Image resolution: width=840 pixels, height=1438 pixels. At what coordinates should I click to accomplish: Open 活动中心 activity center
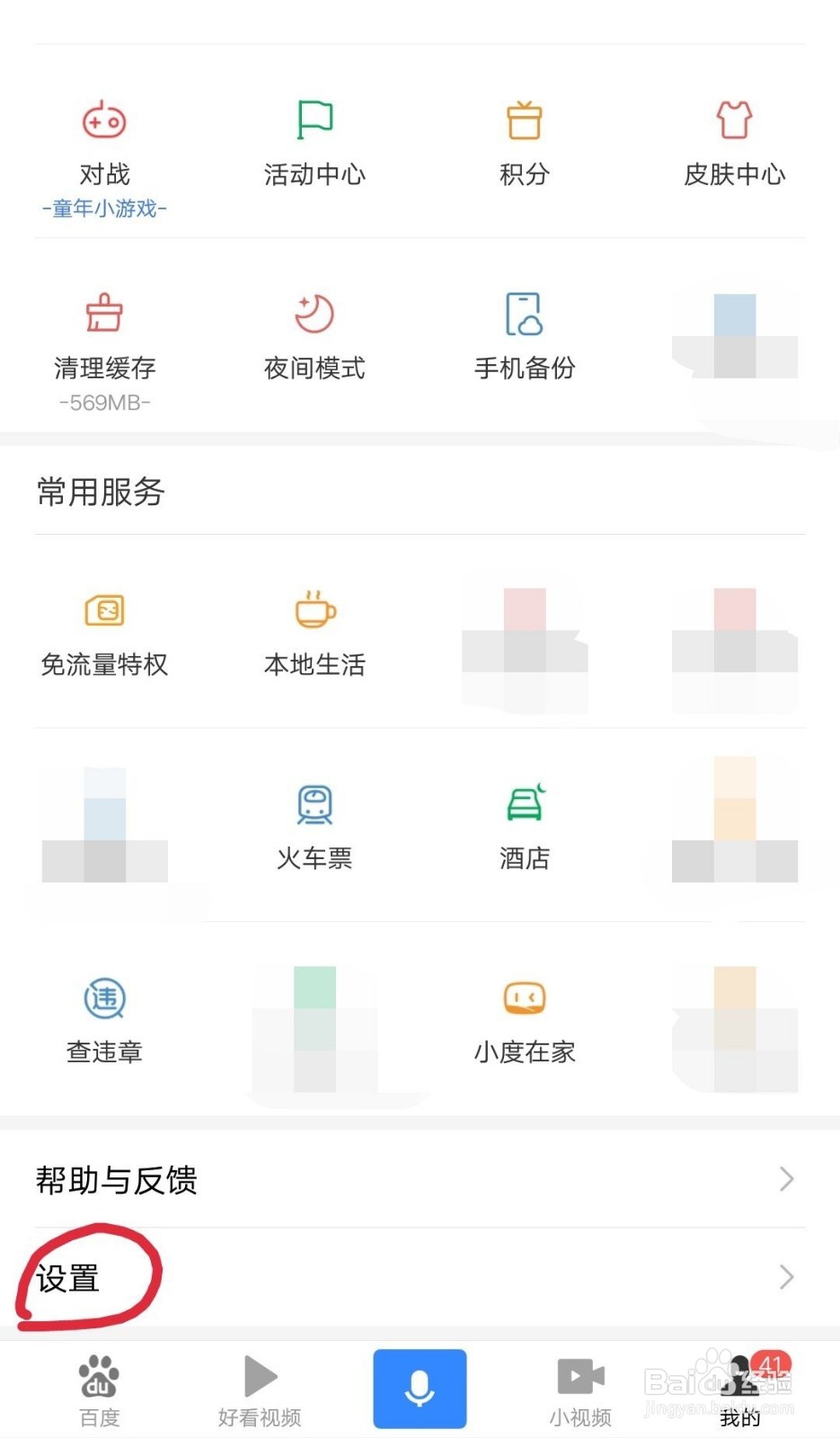tap(314, 144)
